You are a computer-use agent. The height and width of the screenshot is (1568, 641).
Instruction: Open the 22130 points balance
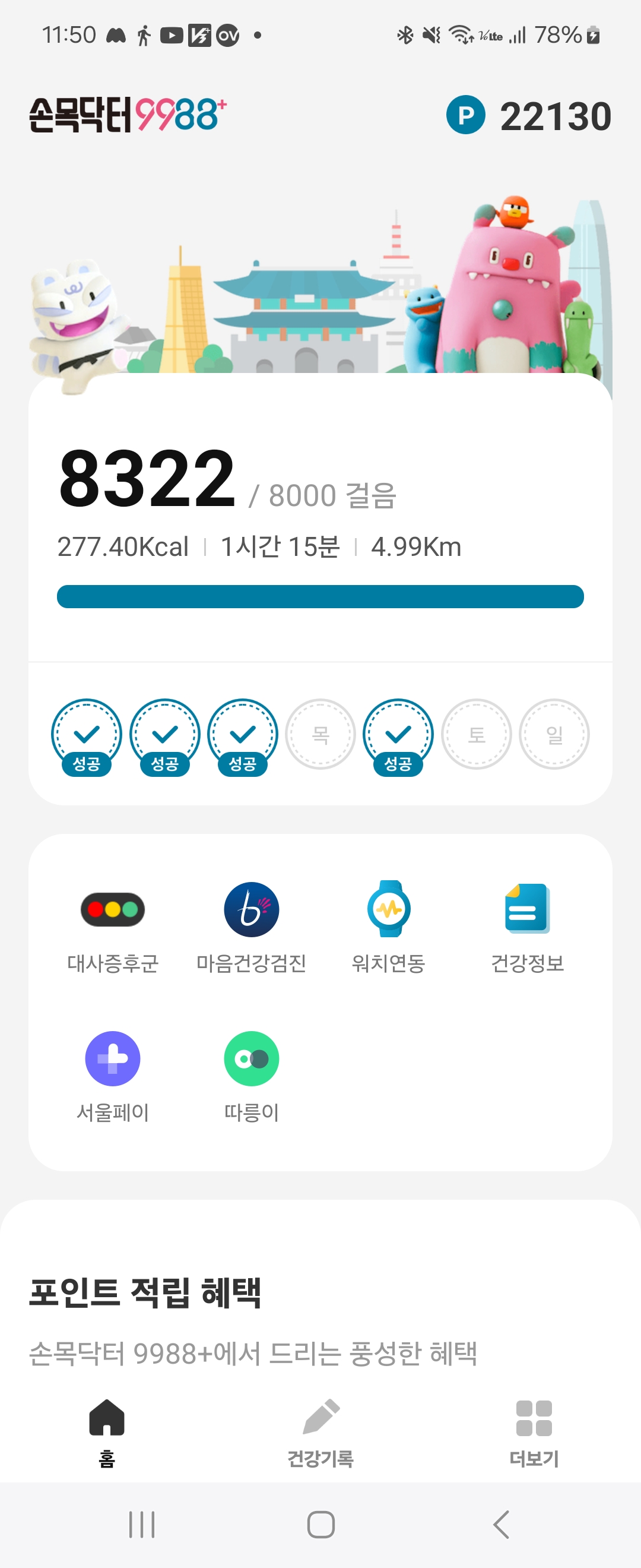click(x=528, y=116)
